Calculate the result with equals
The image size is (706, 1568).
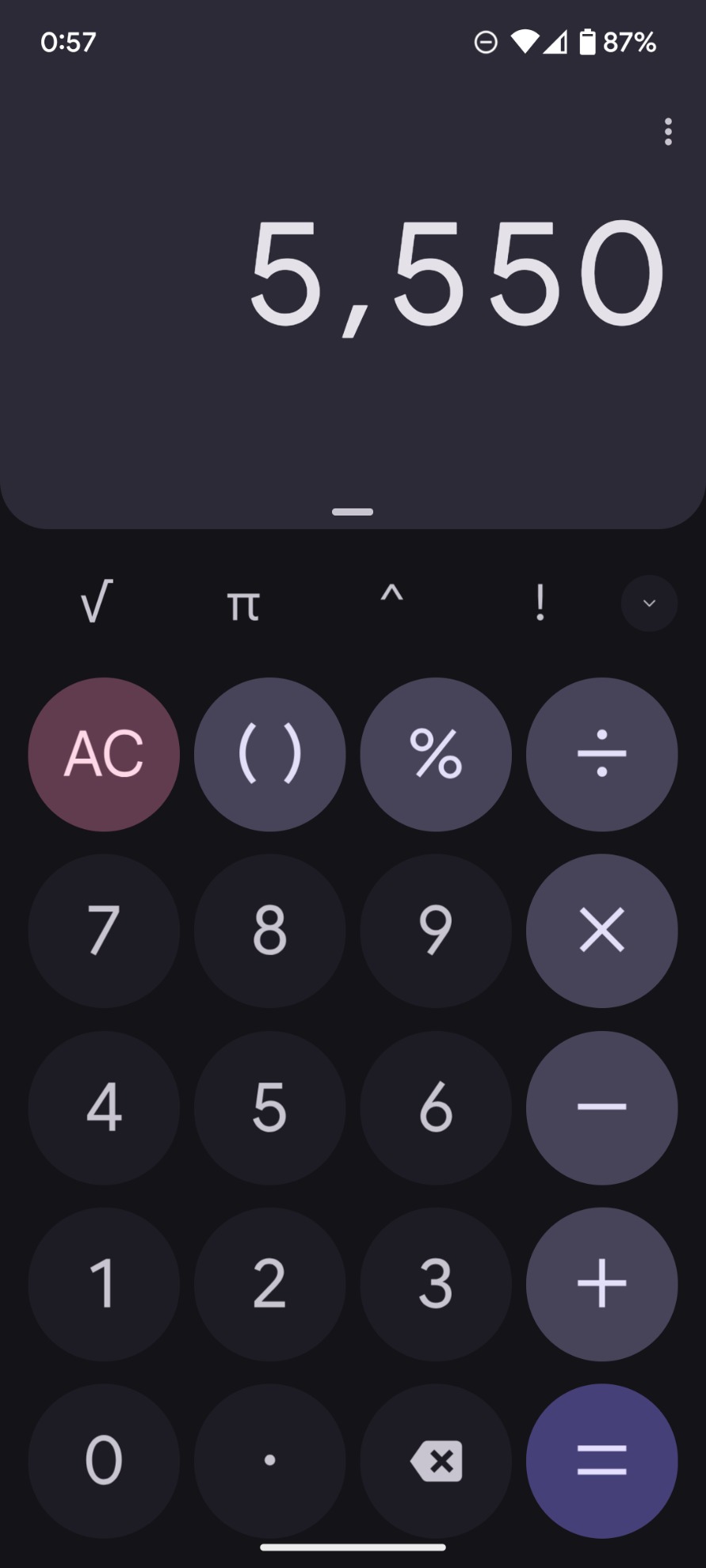coord(601,1460)
